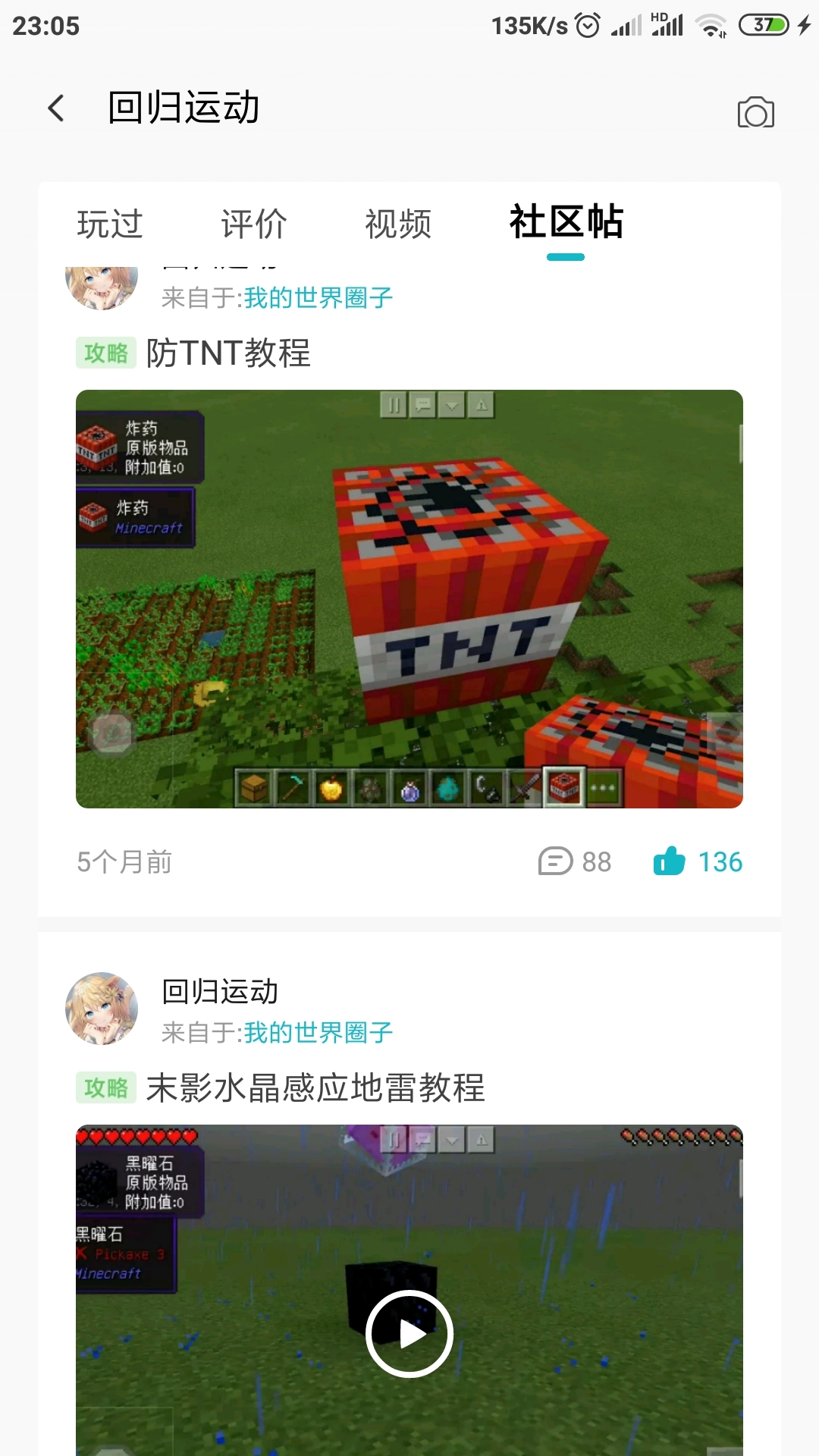Image resolution: width=819 pixels, height=1456 pixels.
Task: Play the 末影水晶感应地雷教程 video
Action: pos(409,1333)
